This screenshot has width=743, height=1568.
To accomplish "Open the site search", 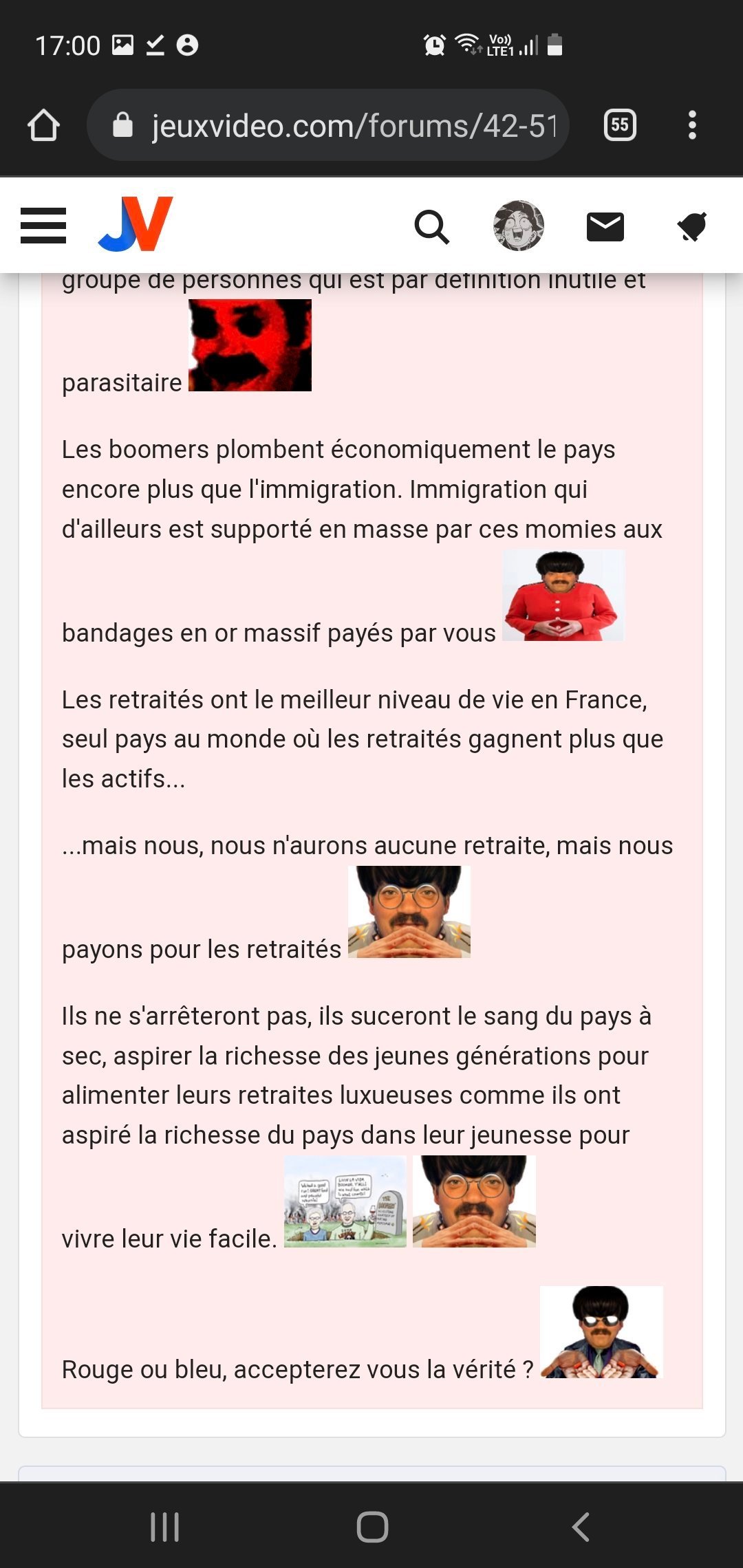I will click(431, 226).
